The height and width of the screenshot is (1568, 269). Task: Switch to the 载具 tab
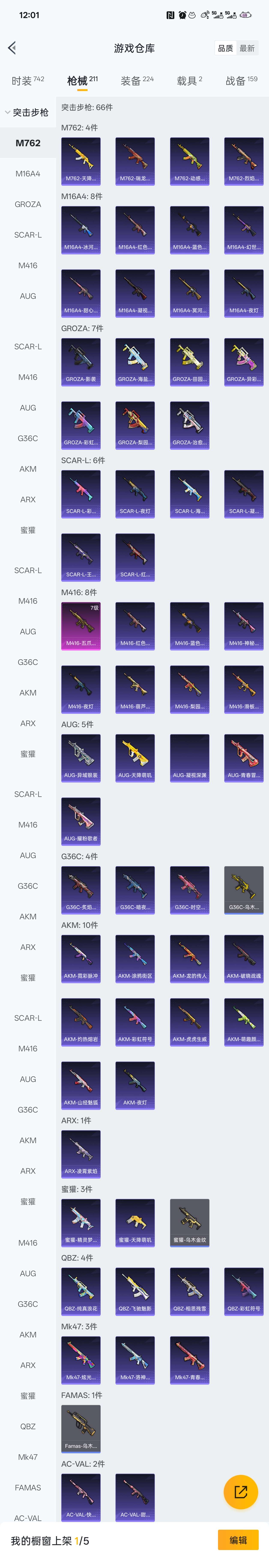coord(189,80)
